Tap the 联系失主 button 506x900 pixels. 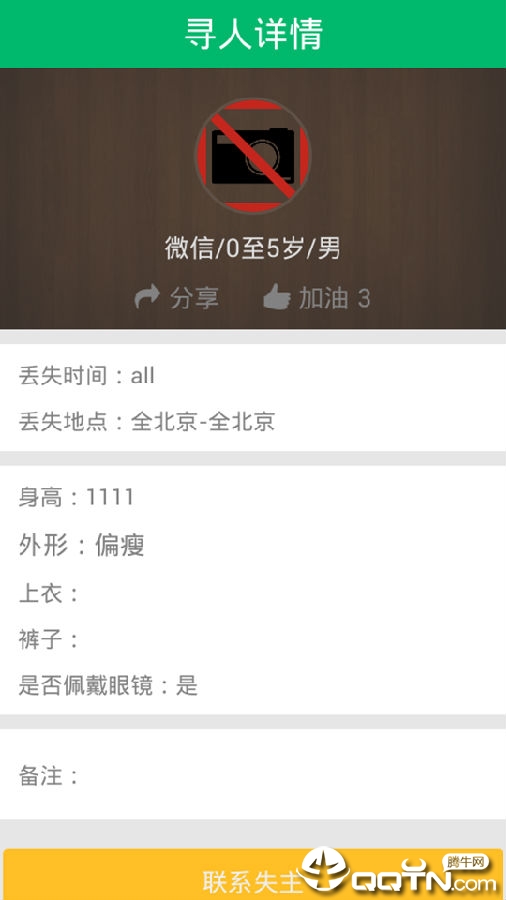tap(253, 874)
